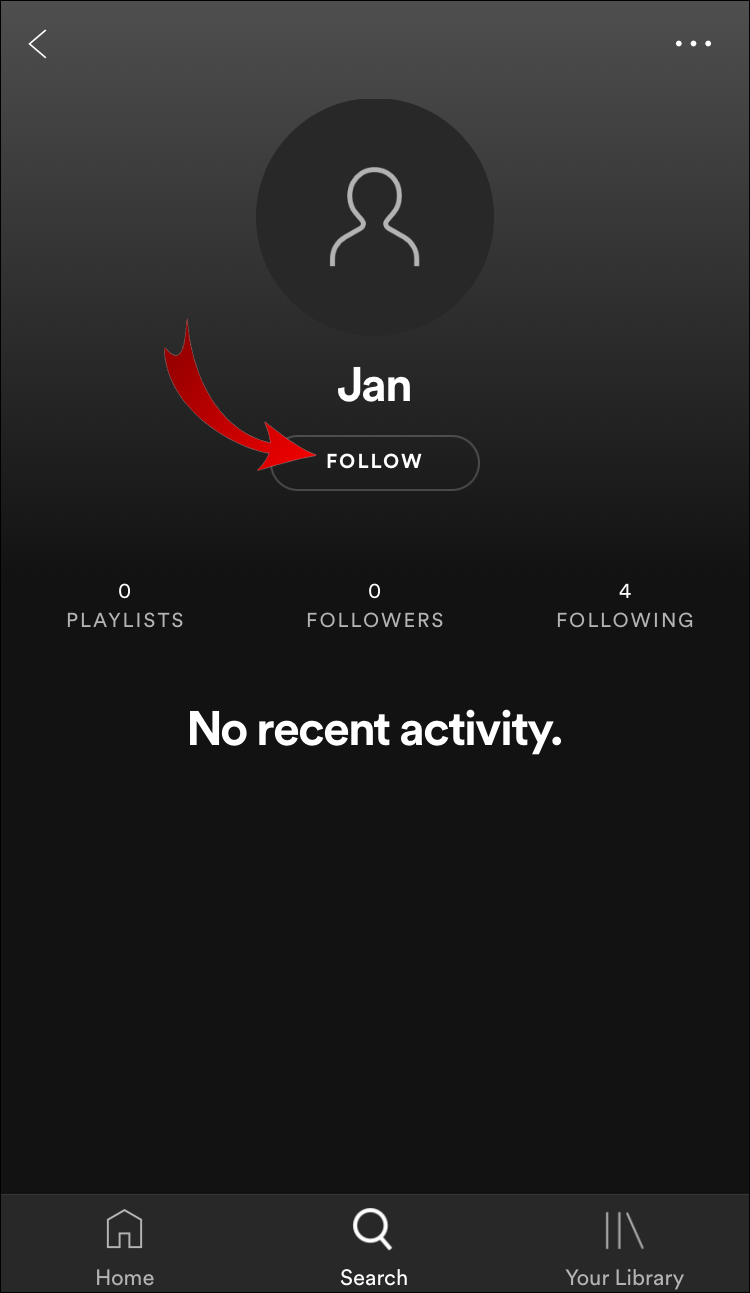Open the three-dot overflow menu

(693, 44)
